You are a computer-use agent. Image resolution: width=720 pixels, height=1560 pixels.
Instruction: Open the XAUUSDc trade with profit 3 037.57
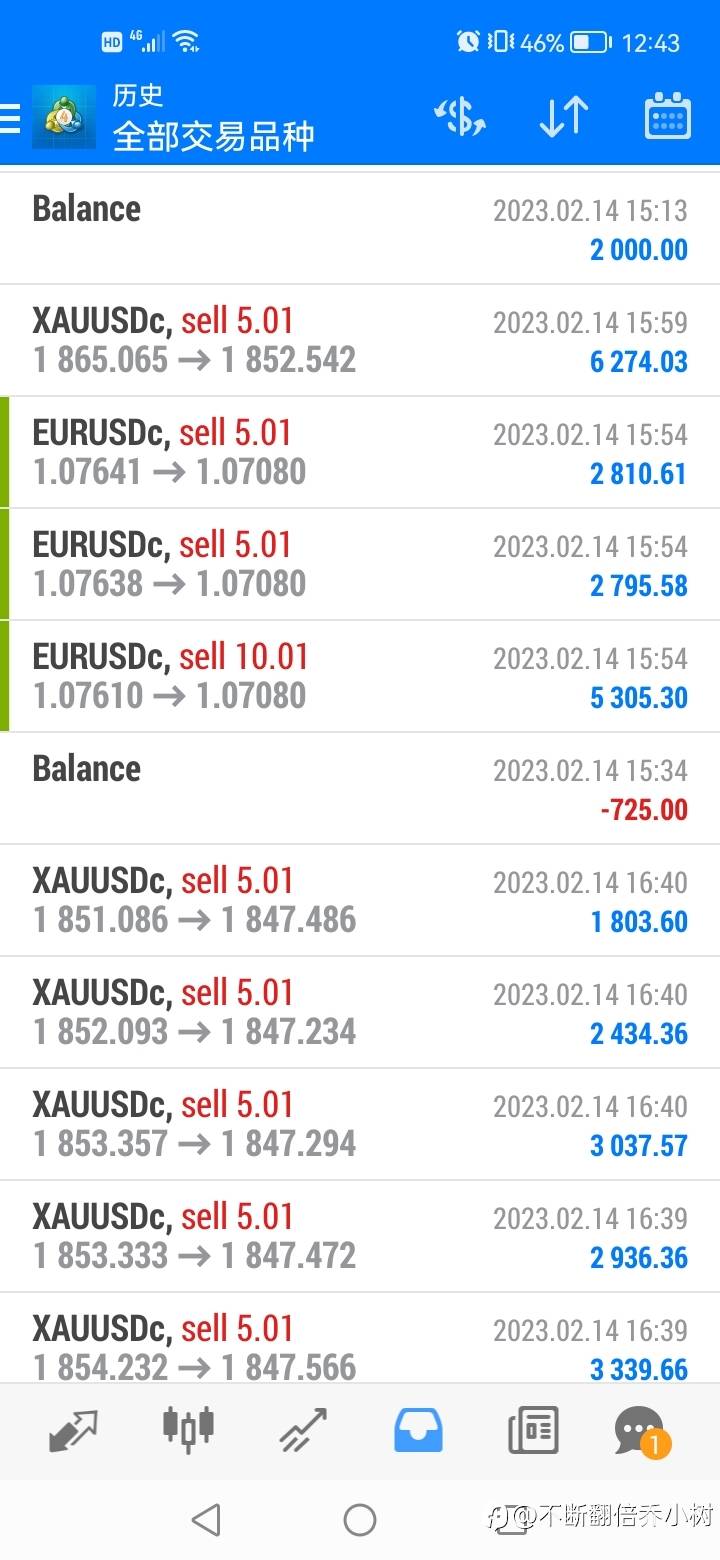[360, 1124]
